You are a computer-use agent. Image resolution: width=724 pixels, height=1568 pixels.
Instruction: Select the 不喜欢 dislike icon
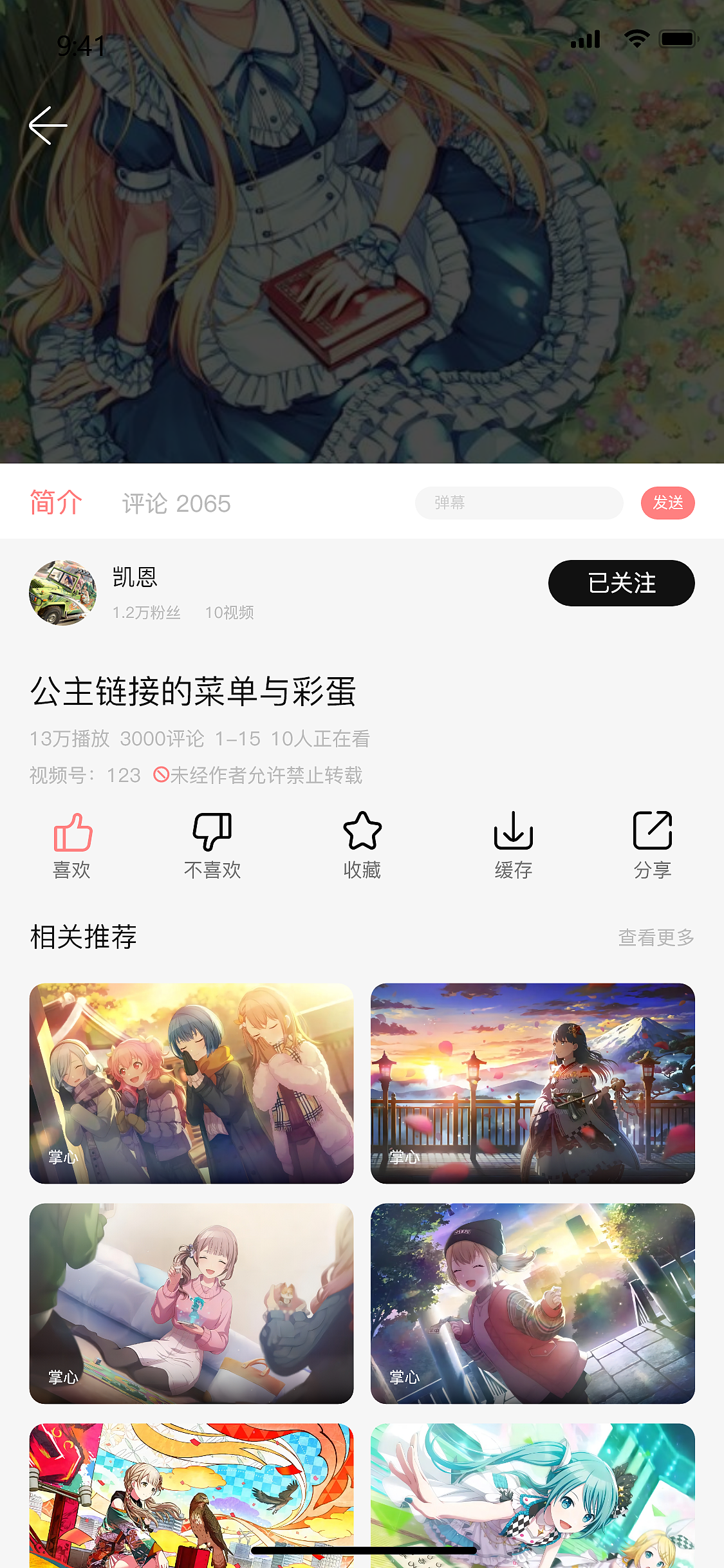click(x=213, y=835)
